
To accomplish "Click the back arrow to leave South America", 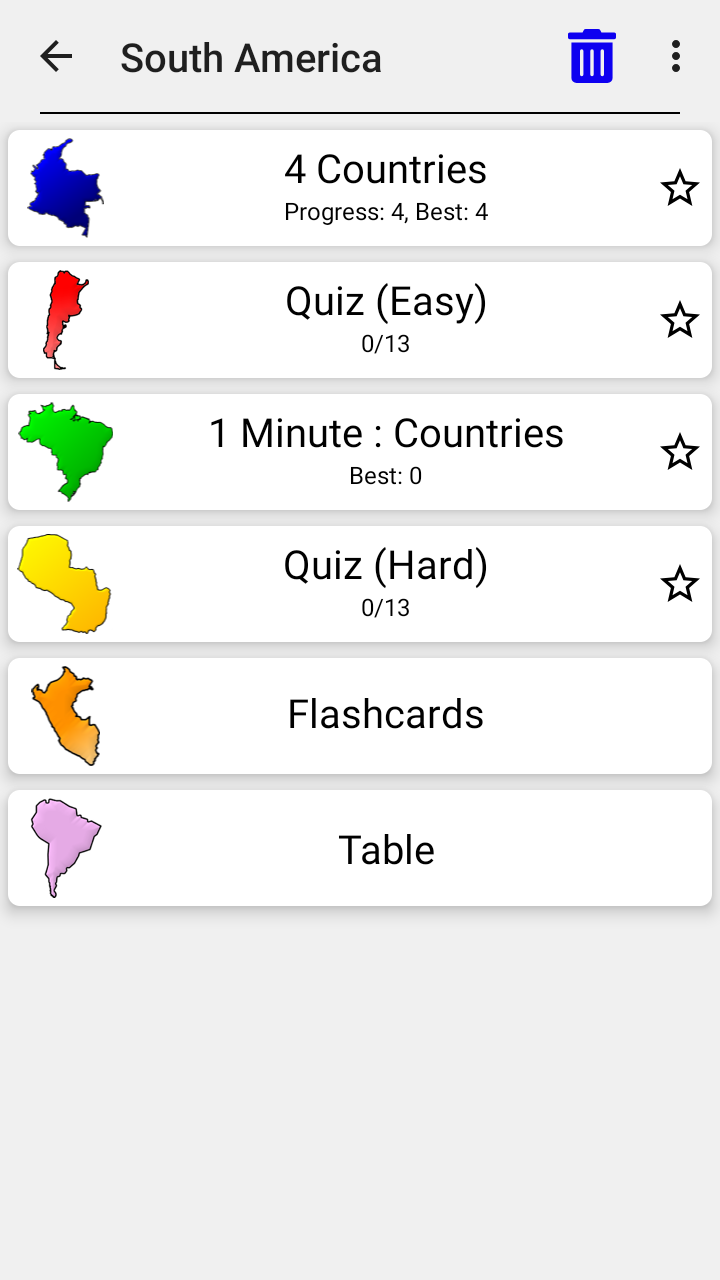I will tap(57, 57).
